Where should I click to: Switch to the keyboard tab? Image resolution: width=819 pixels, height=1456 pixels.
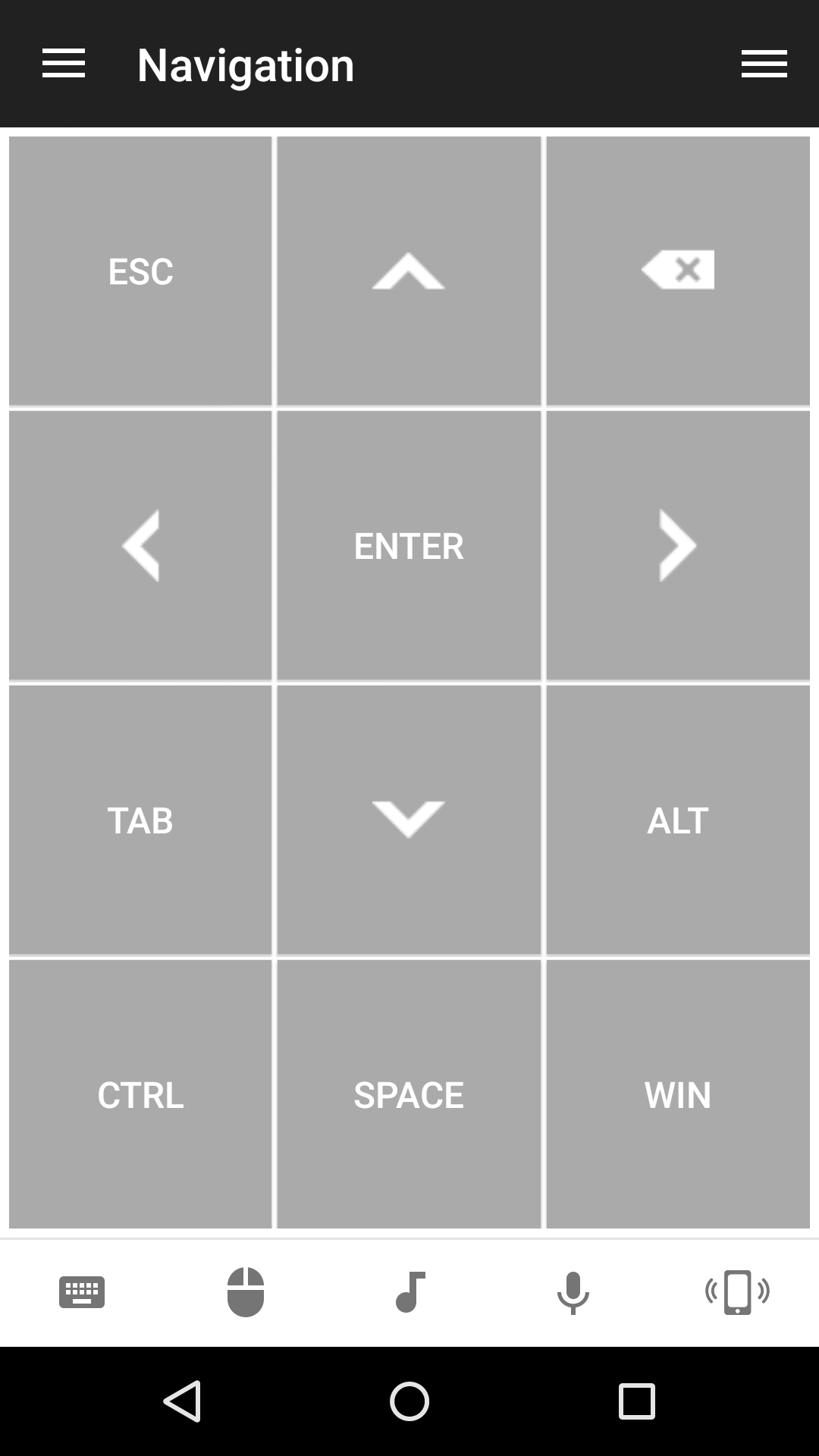[82, 1292]
